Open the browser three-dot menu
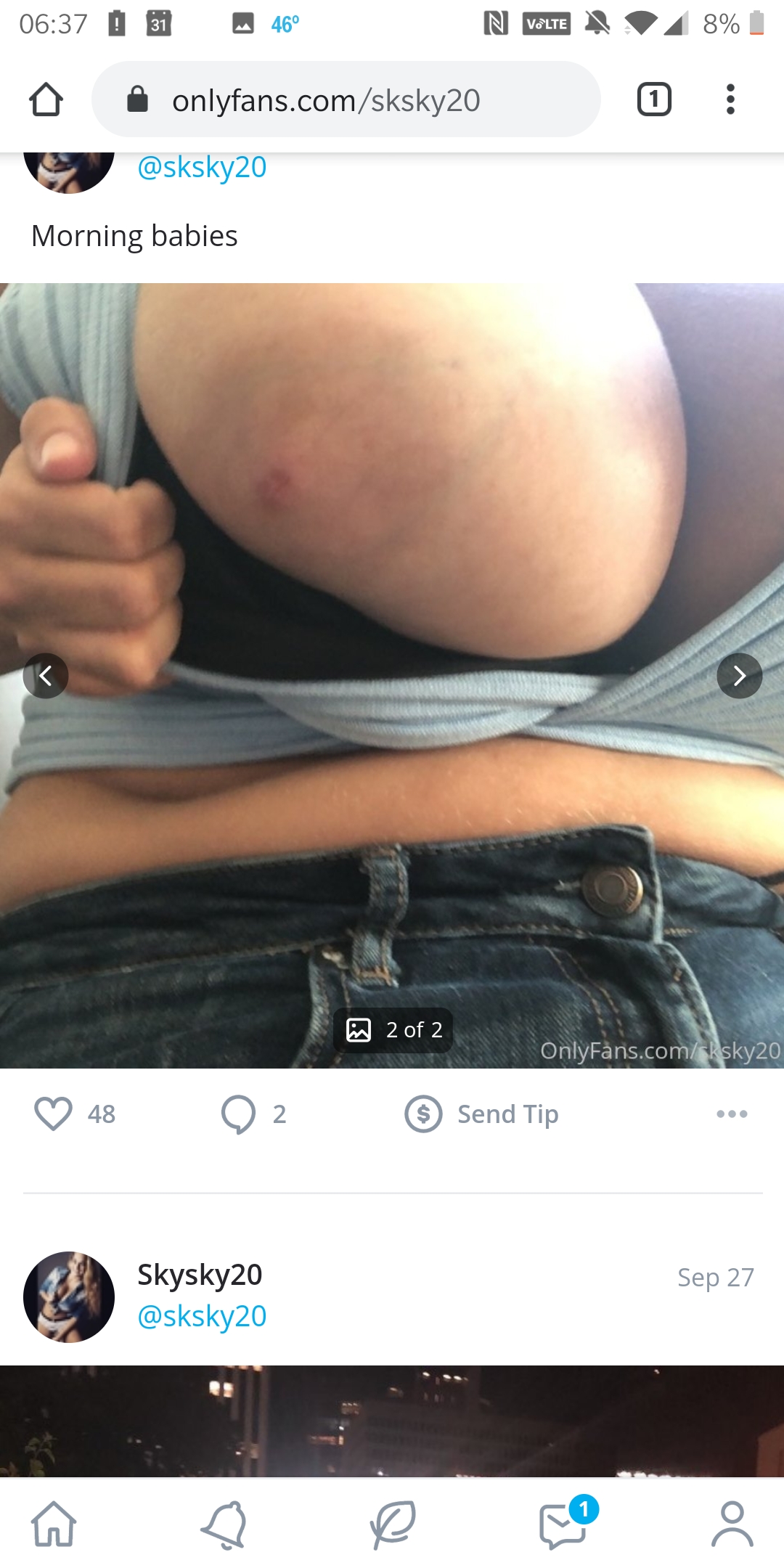784x1568 pixels. (730, 99)
